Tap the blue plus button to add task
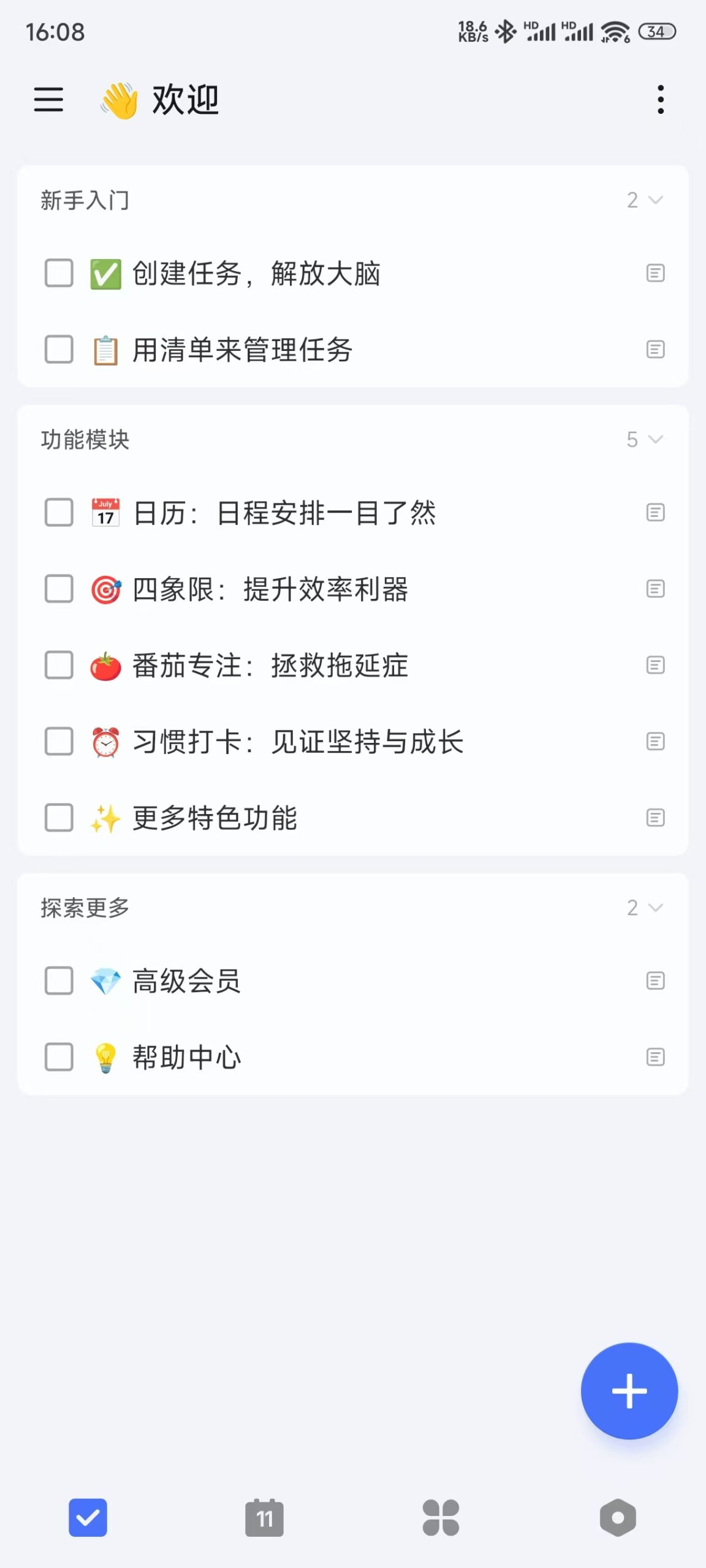The height and width of the screenshot is (1568, 706). click(x=629, y=1390)
